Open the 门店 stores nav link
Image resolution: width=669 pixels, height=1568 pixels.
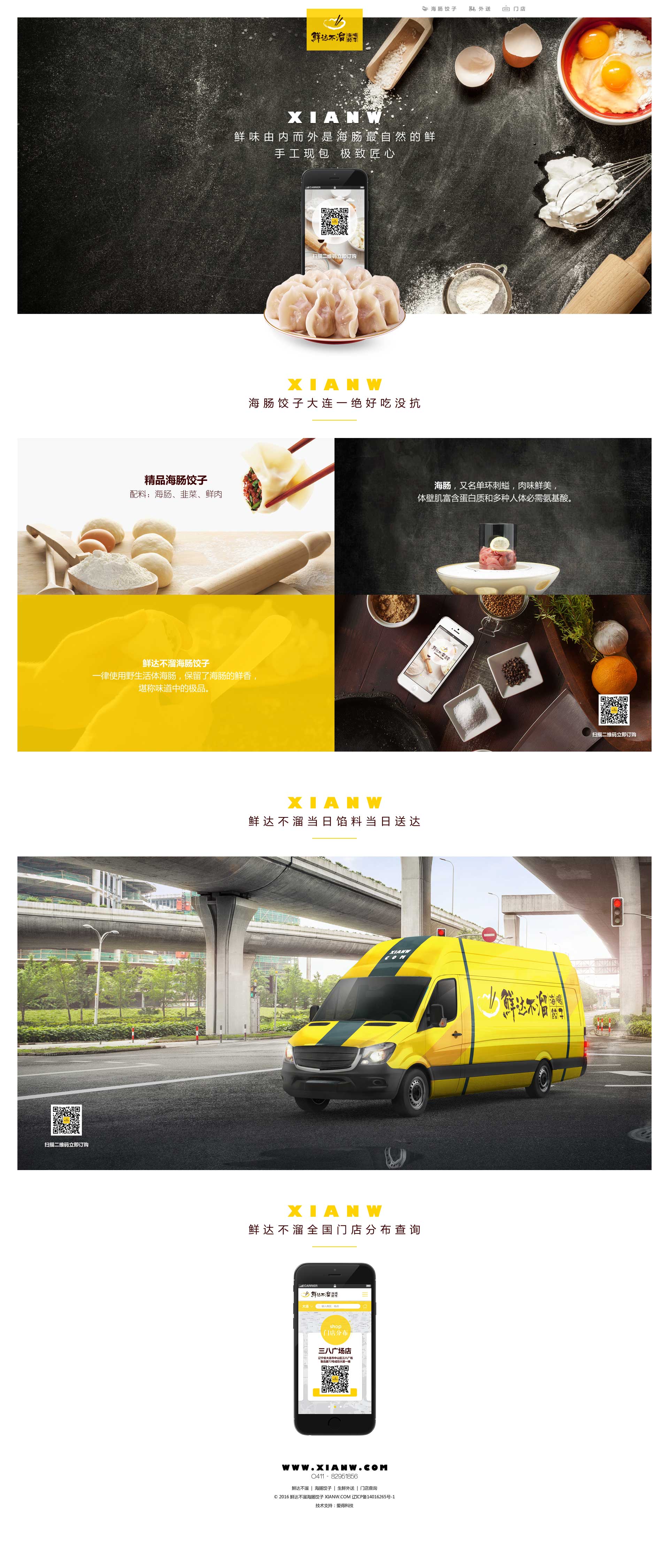point(518,9)
